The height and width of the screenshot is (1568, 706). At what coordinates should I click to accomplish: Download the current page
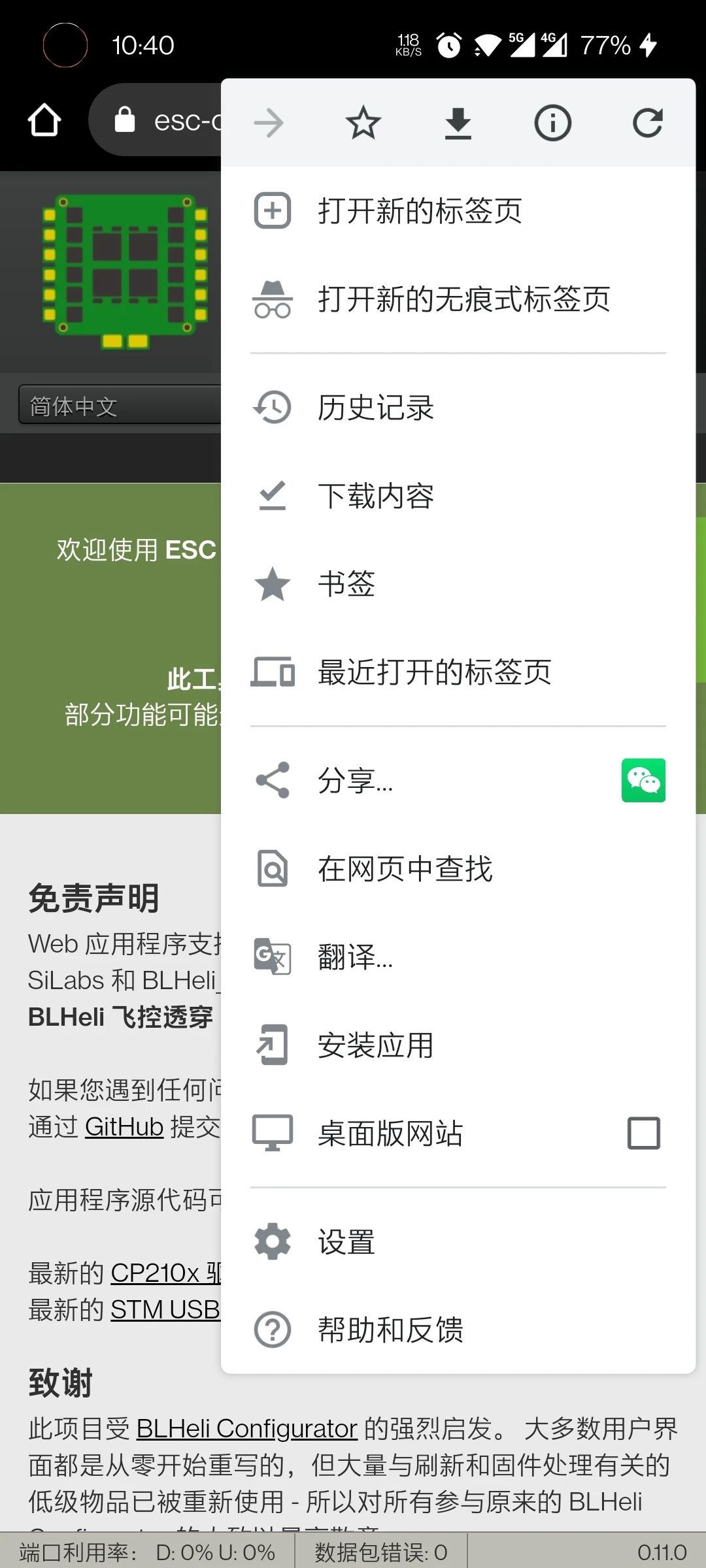458,123
